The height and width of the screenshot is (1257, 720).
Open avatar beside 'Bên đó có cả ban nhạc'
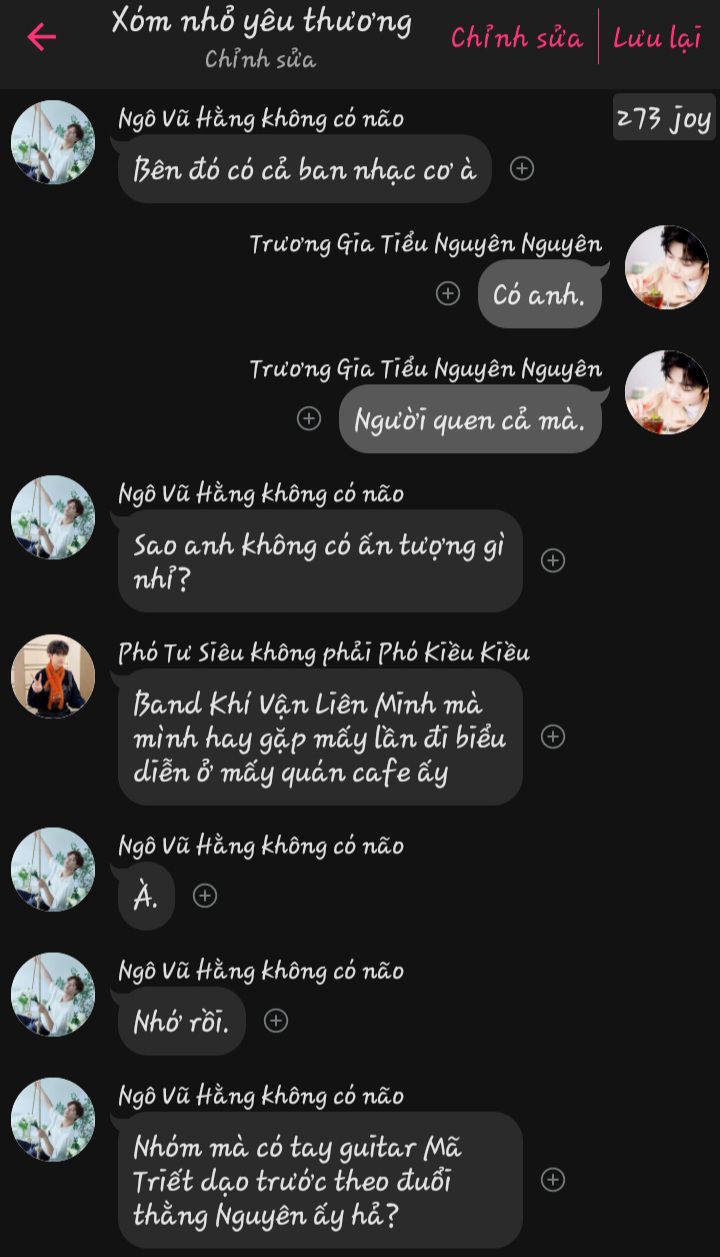pyautogui.click(x=53, y=142)
